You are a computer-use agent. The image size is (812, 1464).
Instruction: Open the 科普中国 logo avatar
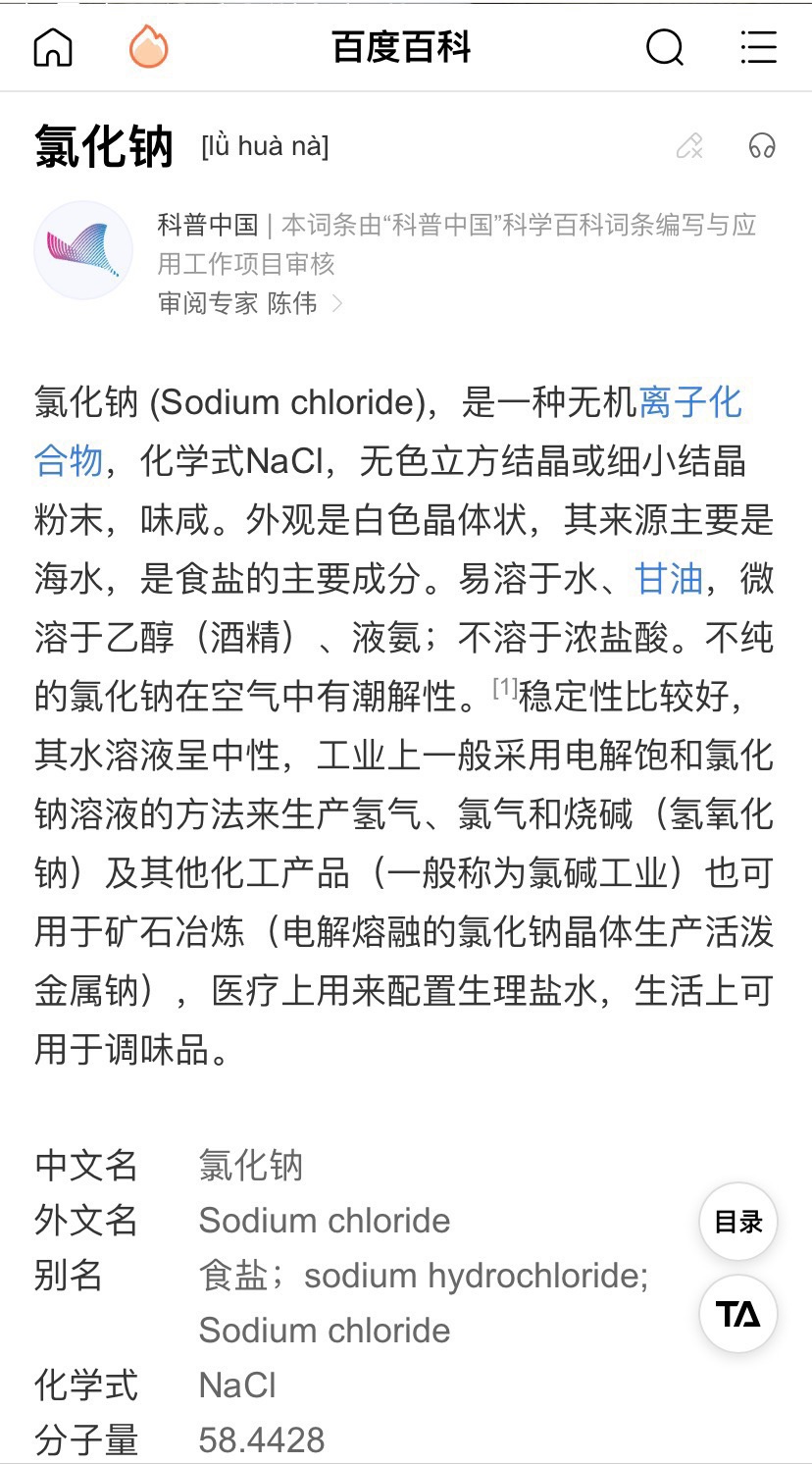tap(83, 250)
